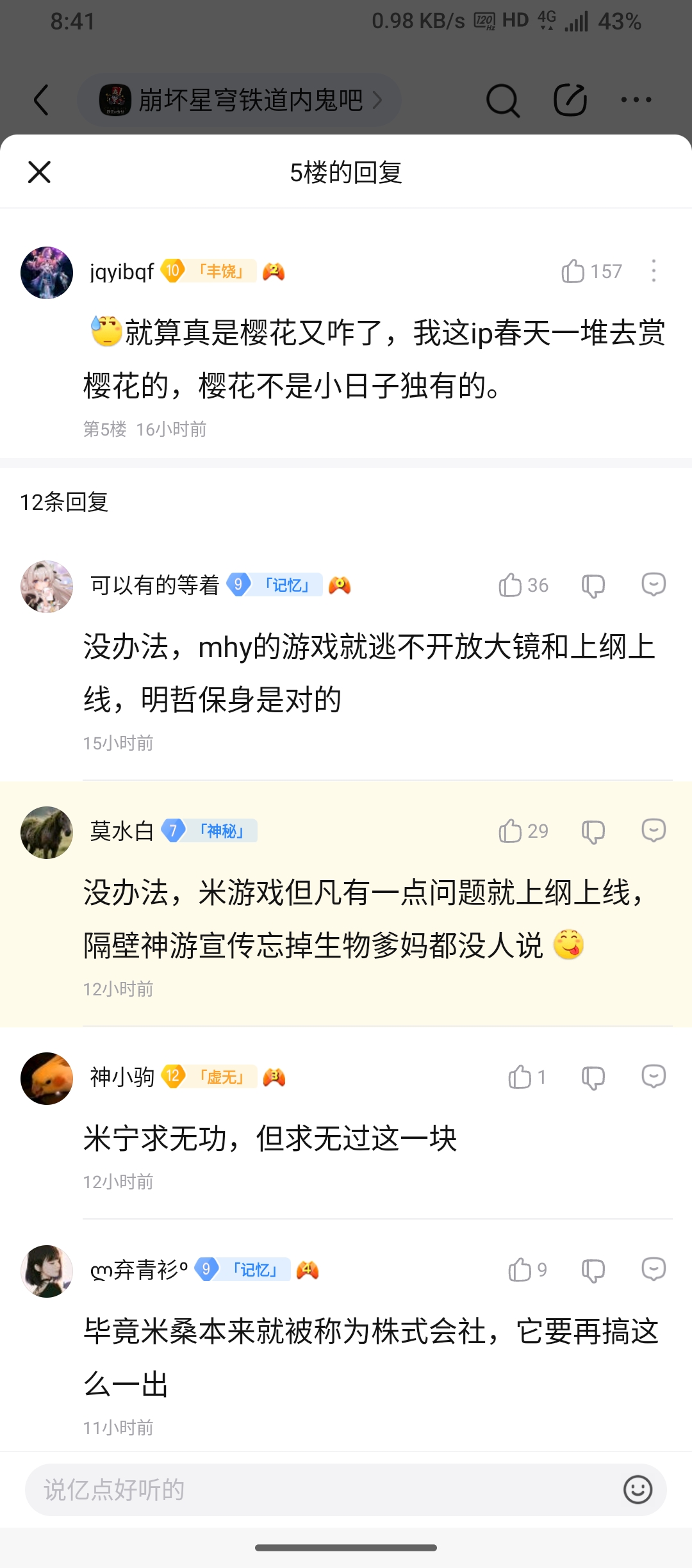The height and width of the screenshot is (1568, 692).
Task: Like 神小驹's reply
Action: click(x=520, y=1077)
